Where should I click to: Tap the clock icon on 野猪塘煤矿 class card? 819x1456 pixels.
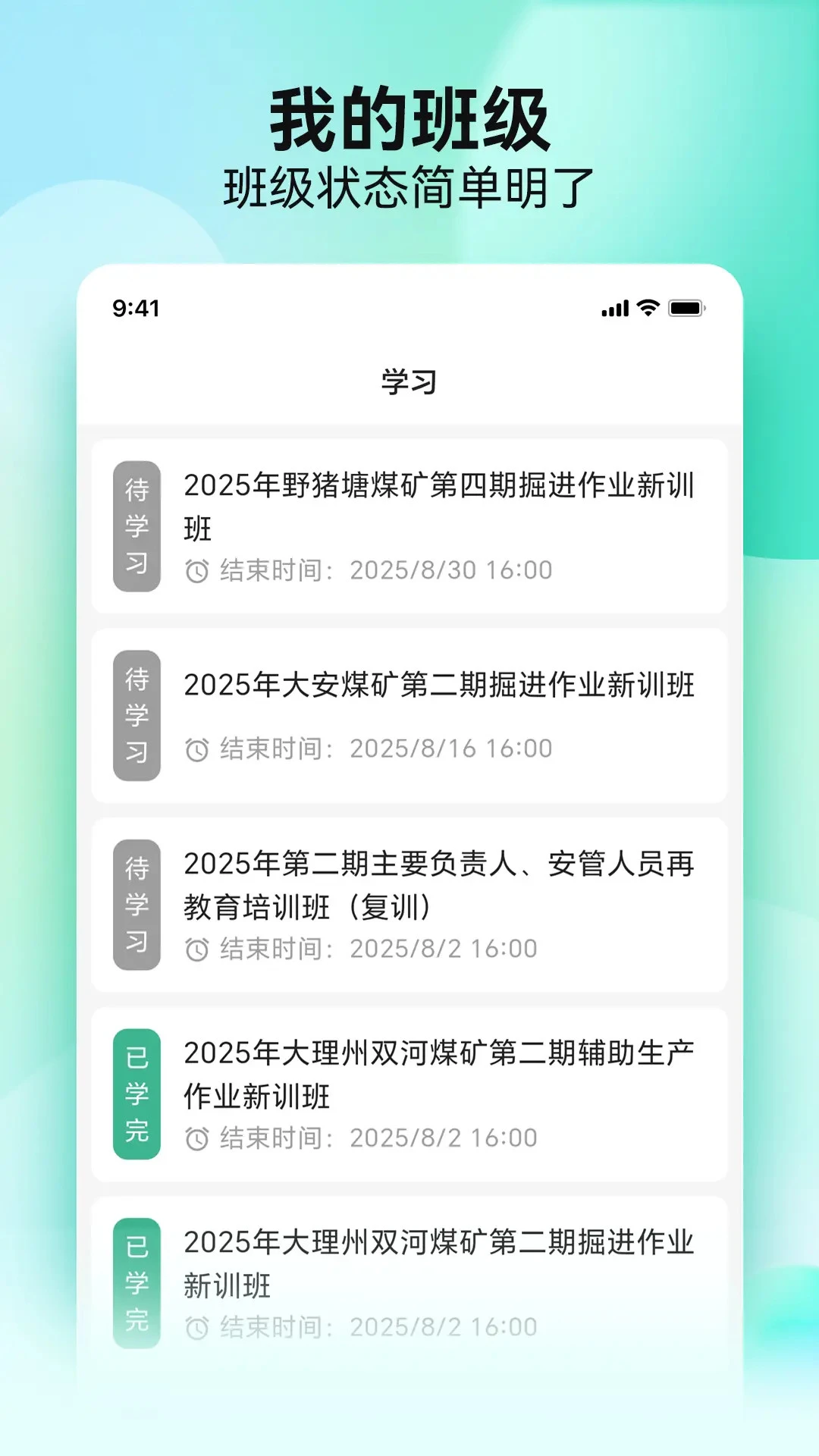coord(197,570)
